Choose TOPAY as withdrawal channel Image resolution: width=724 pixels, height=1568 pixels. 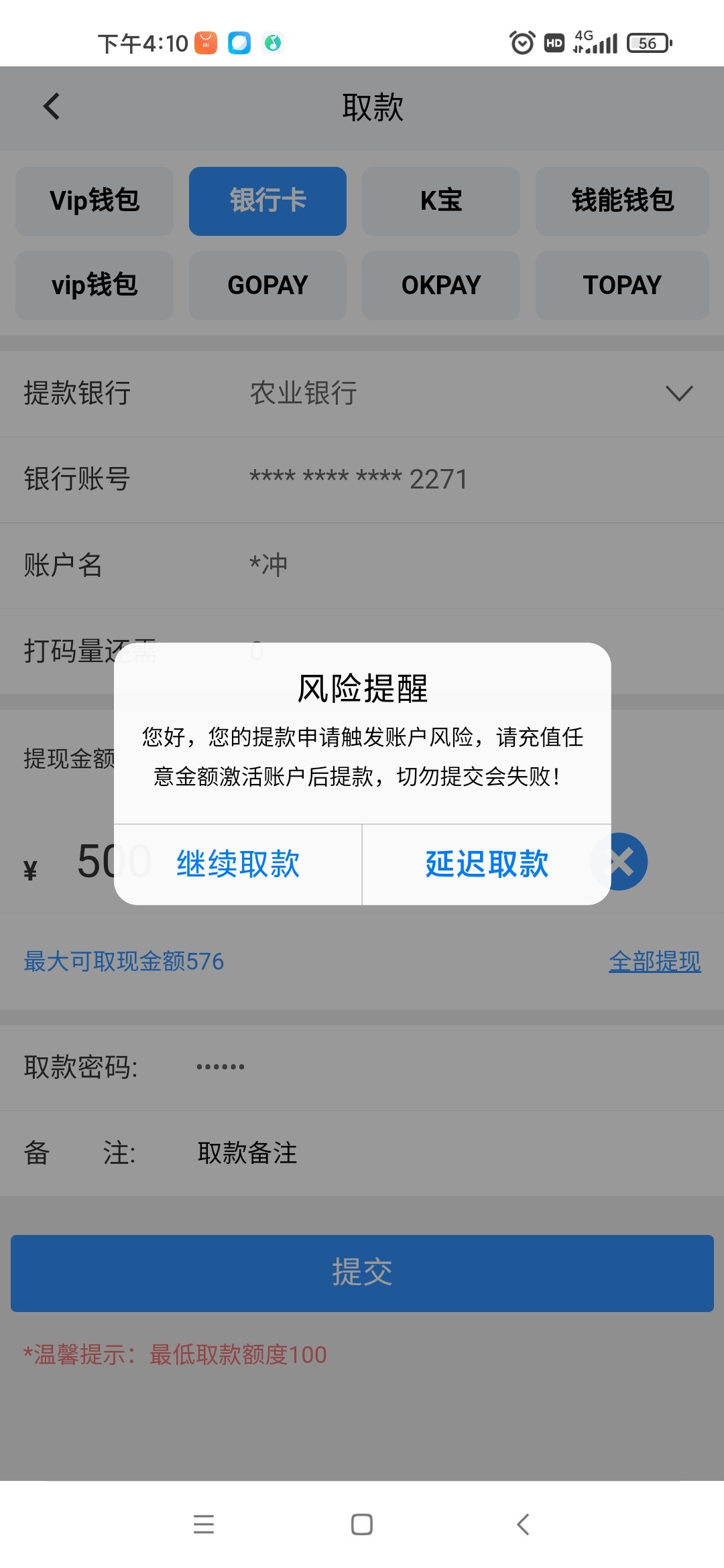pos(622,285)
